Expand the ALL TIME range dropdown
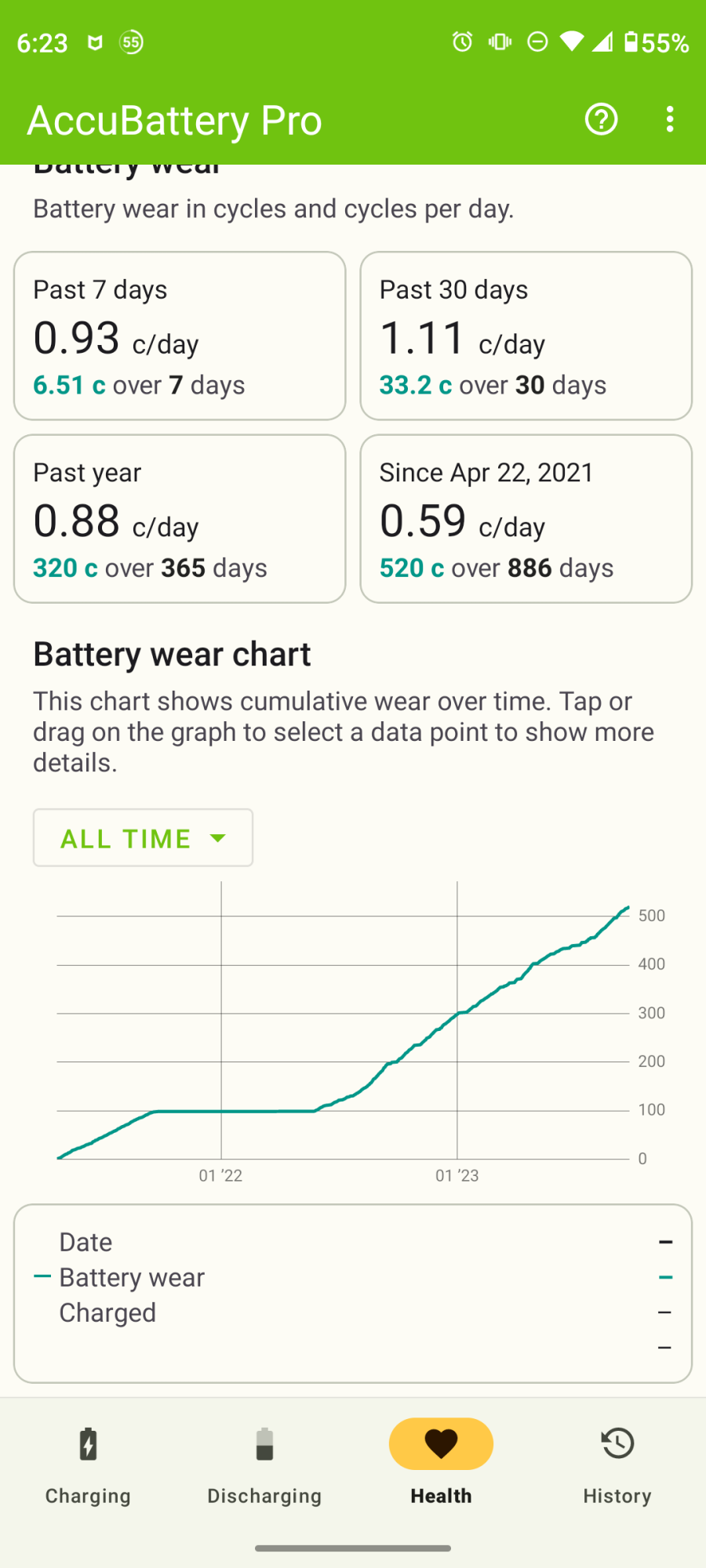 143,838
